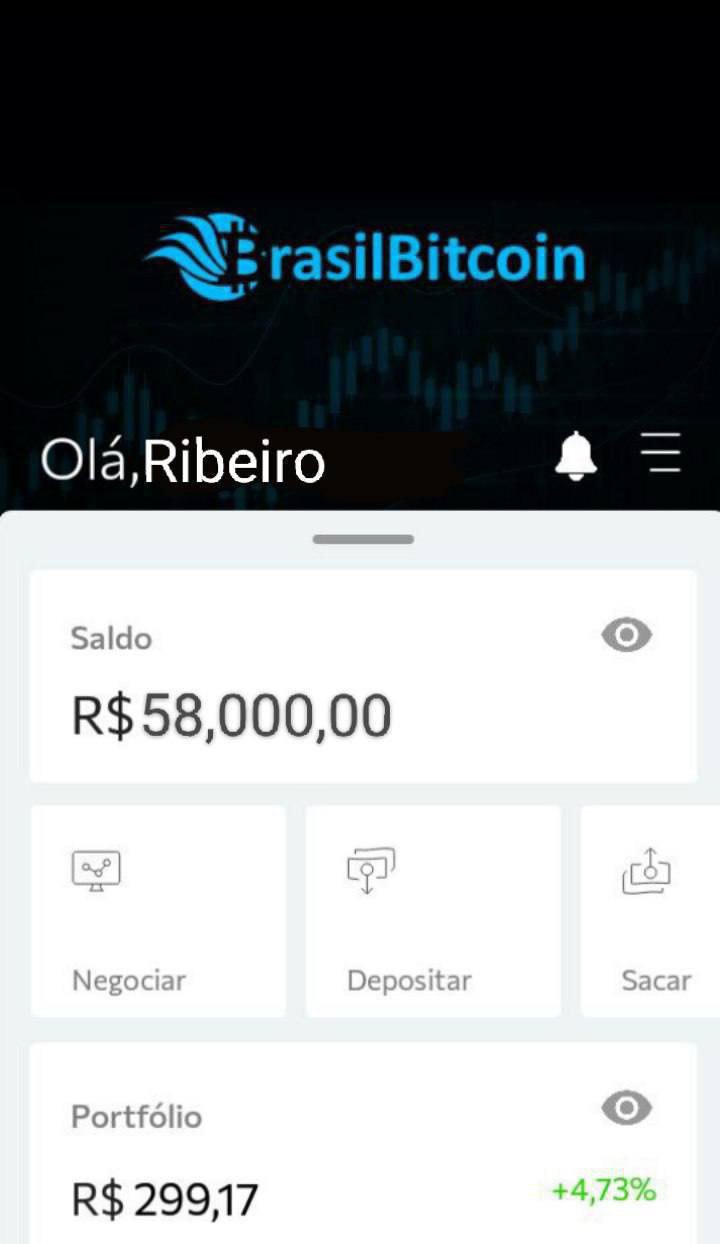This screenshot has width=720, height=1244.
Task: Open the hamburger menu
Action: [x=661, y=454]
